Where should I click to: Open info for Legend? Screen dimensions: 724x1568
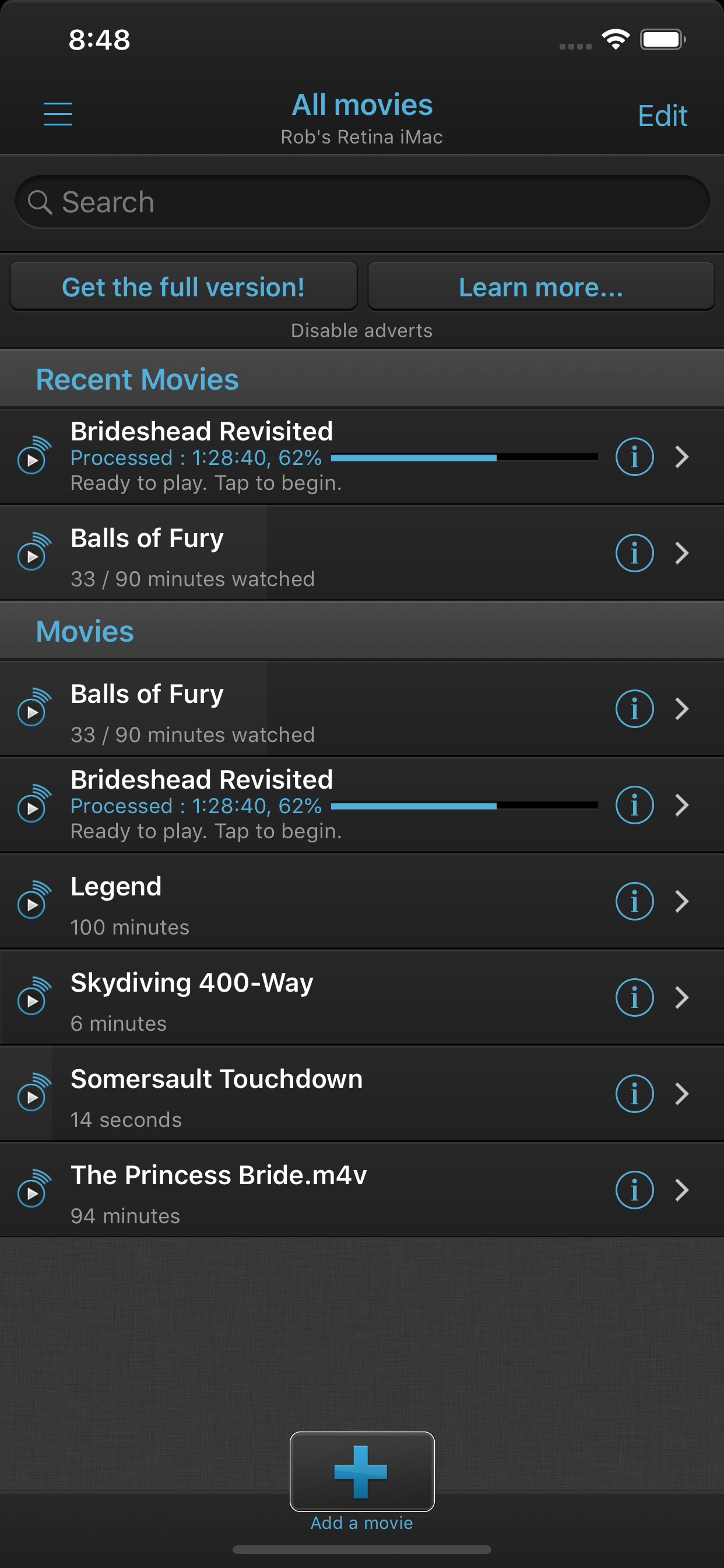[x=634, y=901]
